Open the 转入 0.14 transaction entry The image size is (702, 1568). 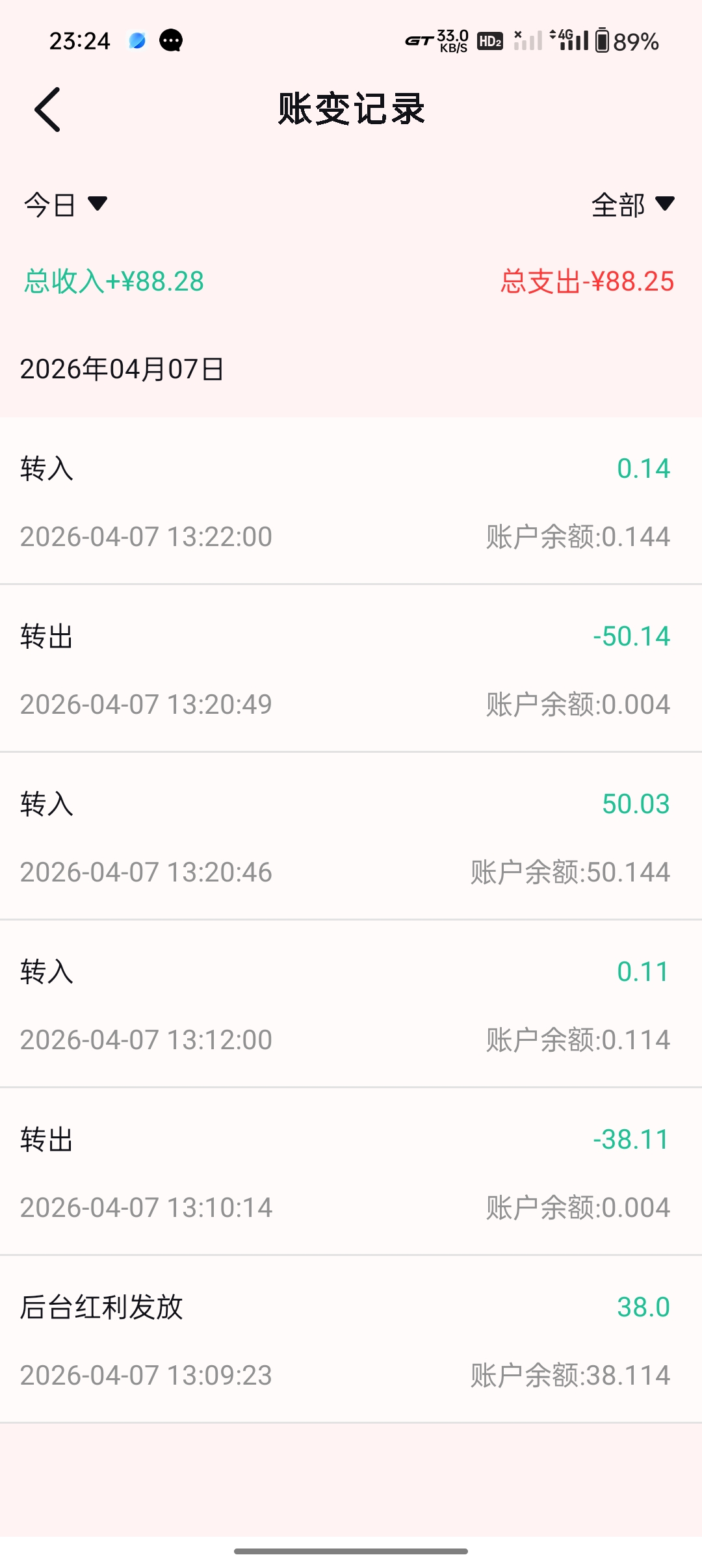point(351,502)
